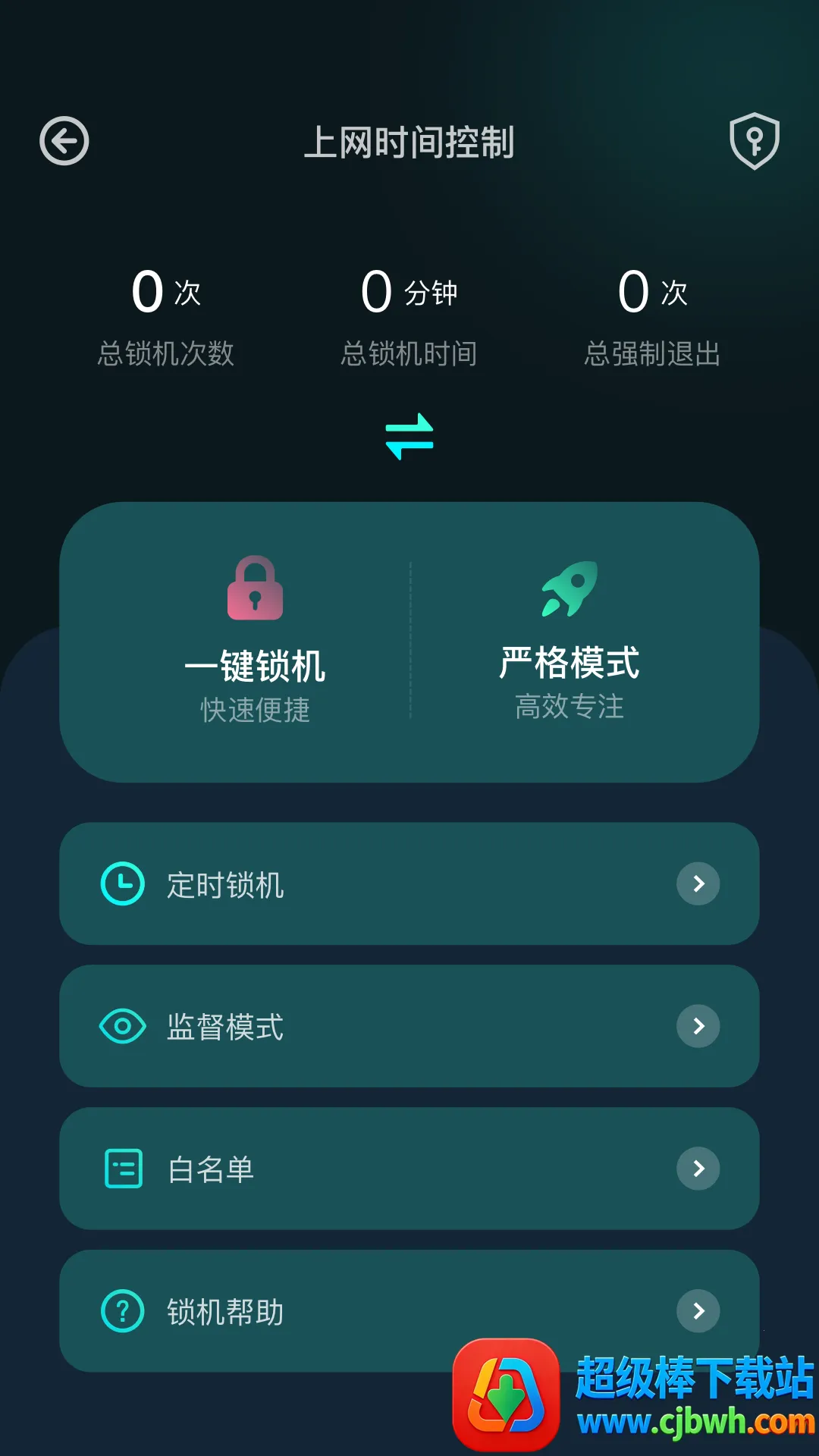
Task: Open 监督模式 supervision mode
Action: coord(409,1026)
